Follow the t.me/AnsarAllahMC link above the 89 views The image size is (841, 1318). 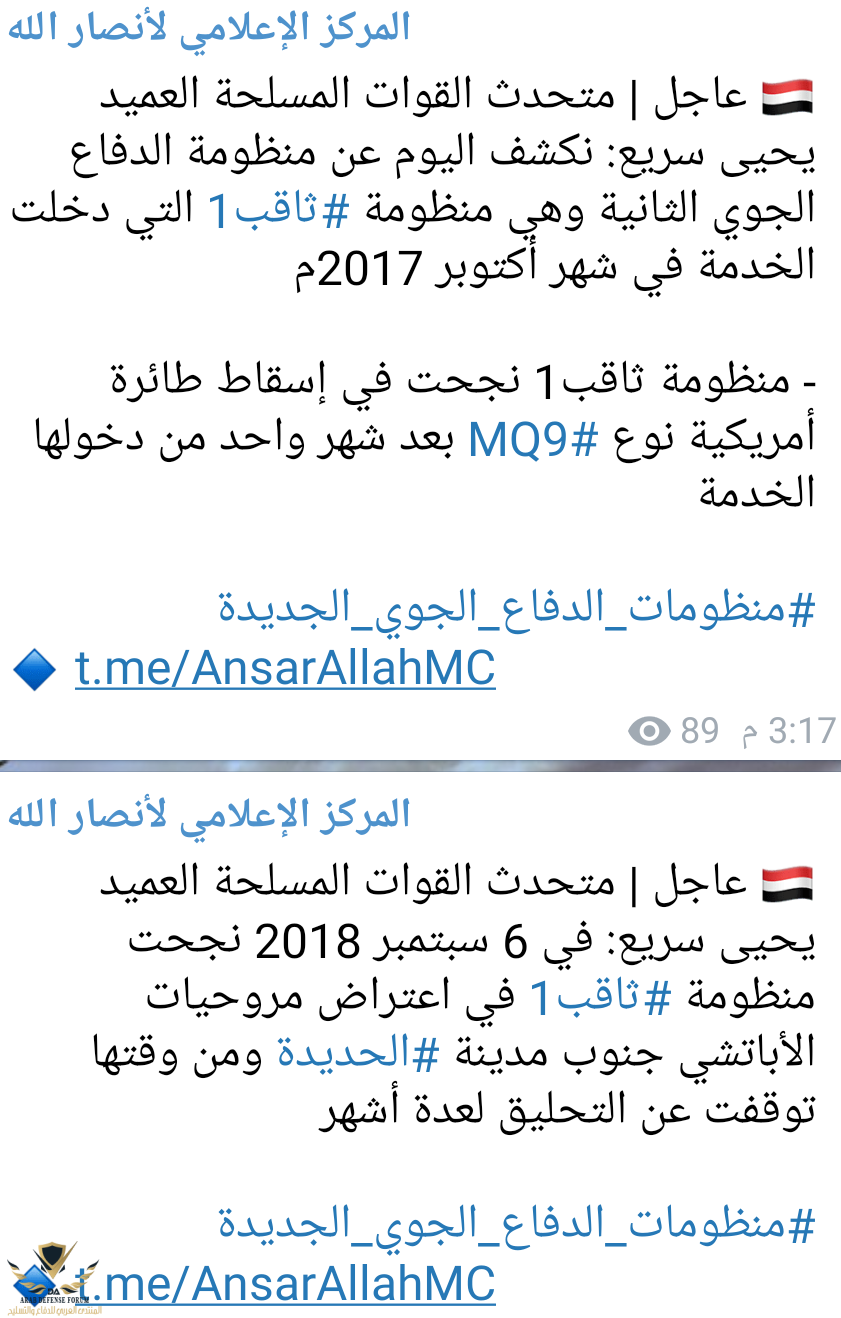click(x=285, y=669)
